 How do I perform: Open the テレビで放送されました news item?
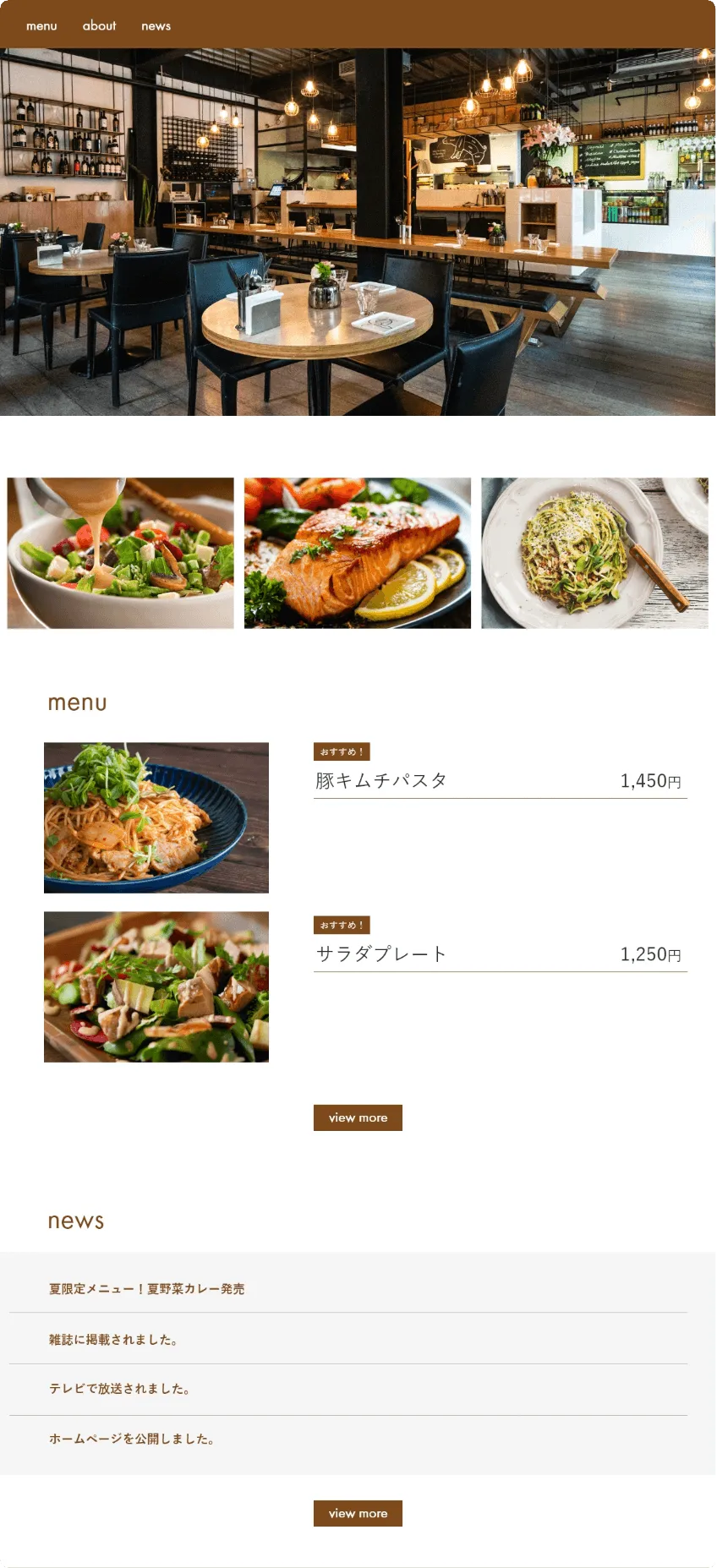click(118, 1389)
